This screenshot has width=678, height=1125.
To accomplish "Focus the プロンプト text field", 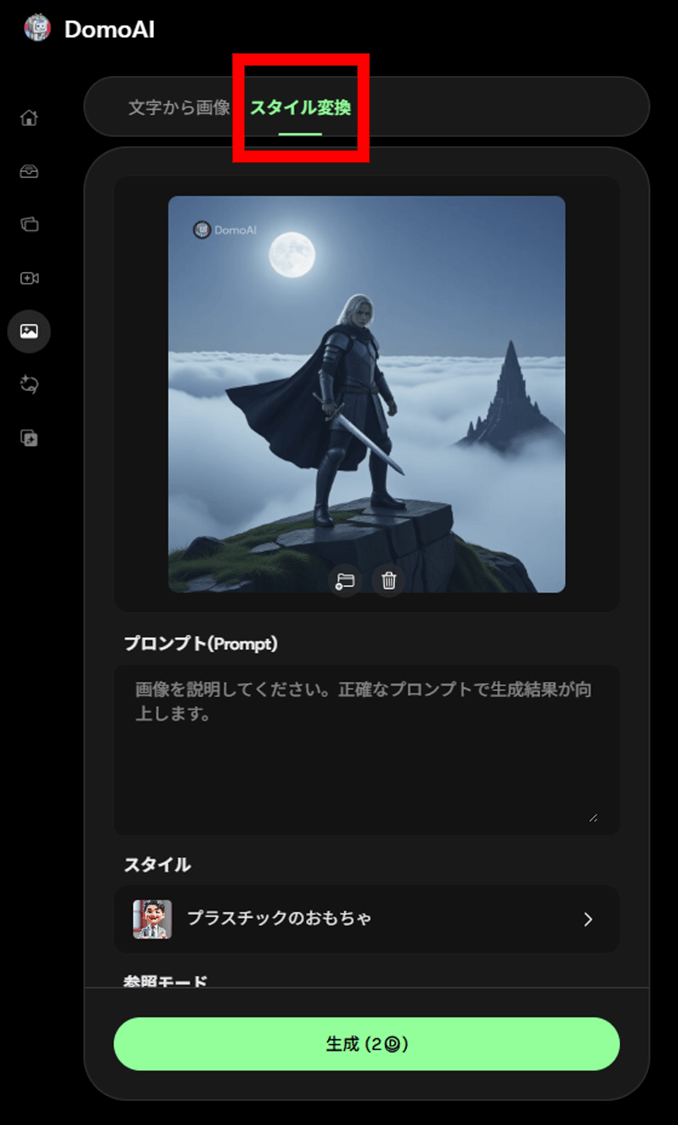I will pos(366,748).
